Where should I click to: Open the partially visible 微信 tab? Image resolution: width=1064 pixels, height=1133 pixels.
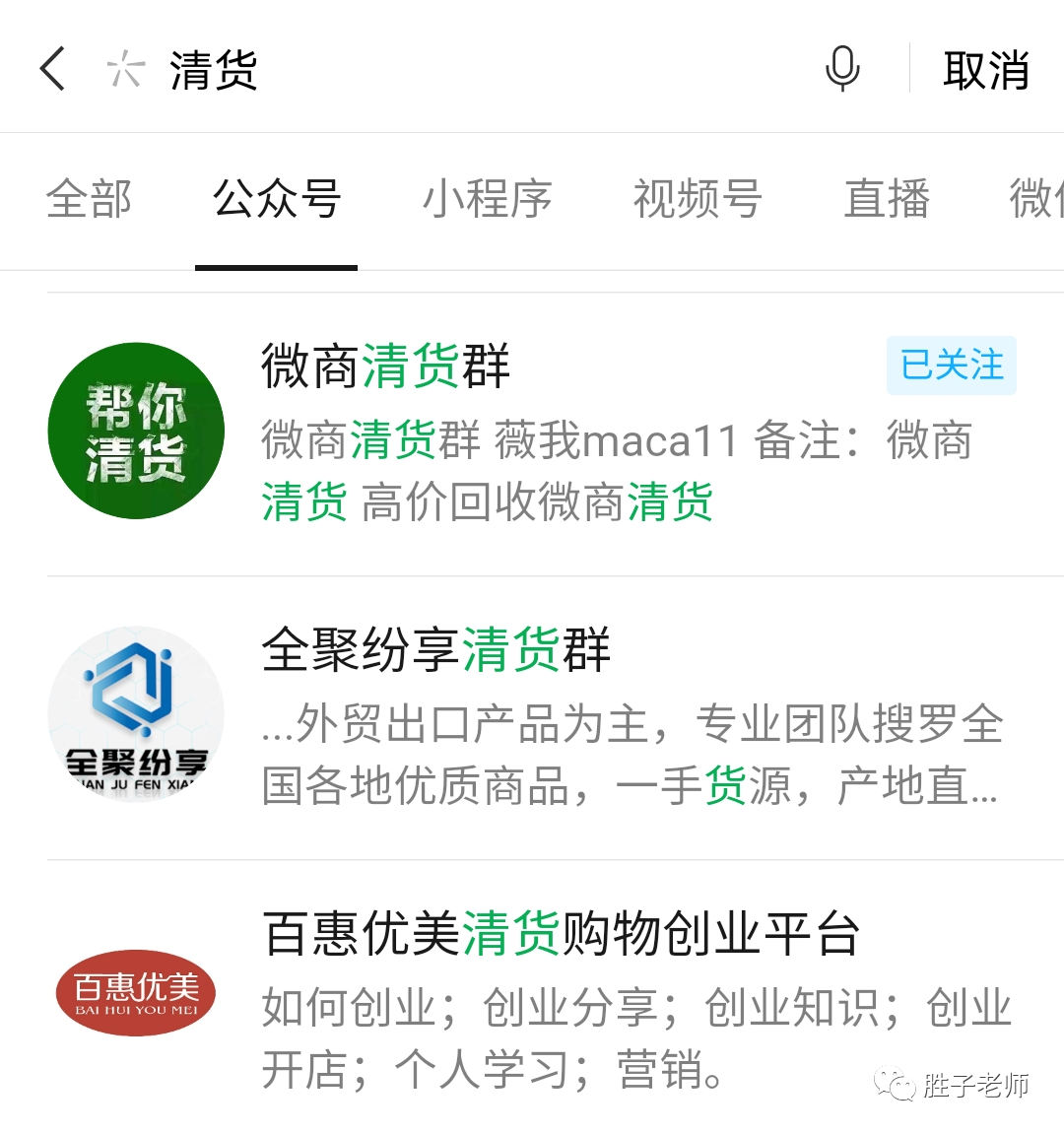click(1040, 200)
